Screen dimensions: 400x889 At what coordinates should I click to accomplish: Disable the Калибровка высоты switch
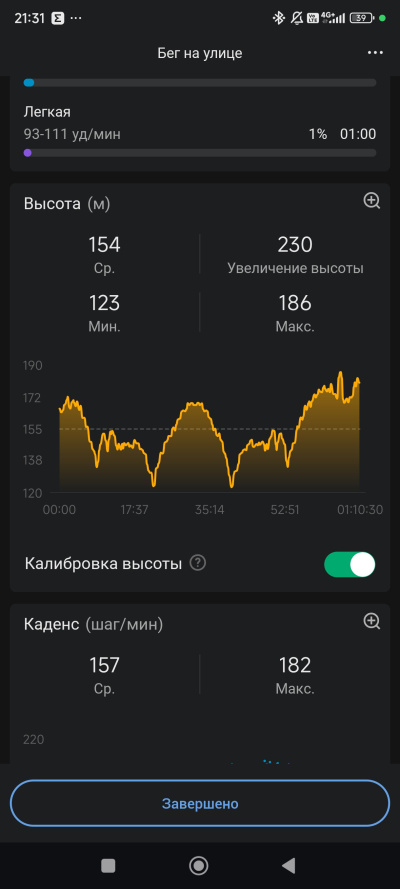pyautogui.click(x=350, y=565)
